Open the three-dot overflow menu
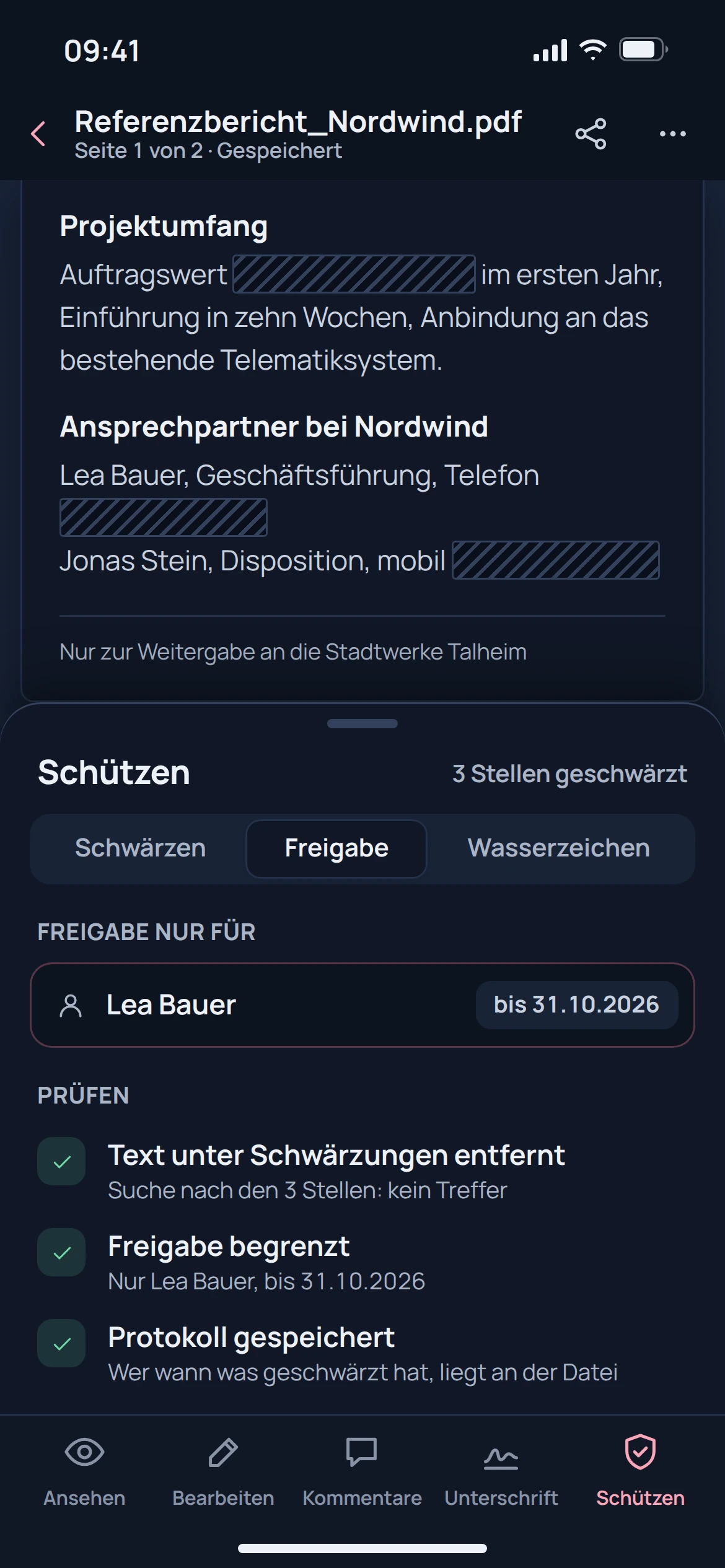725x1568 pixels. tap(673, 134)
